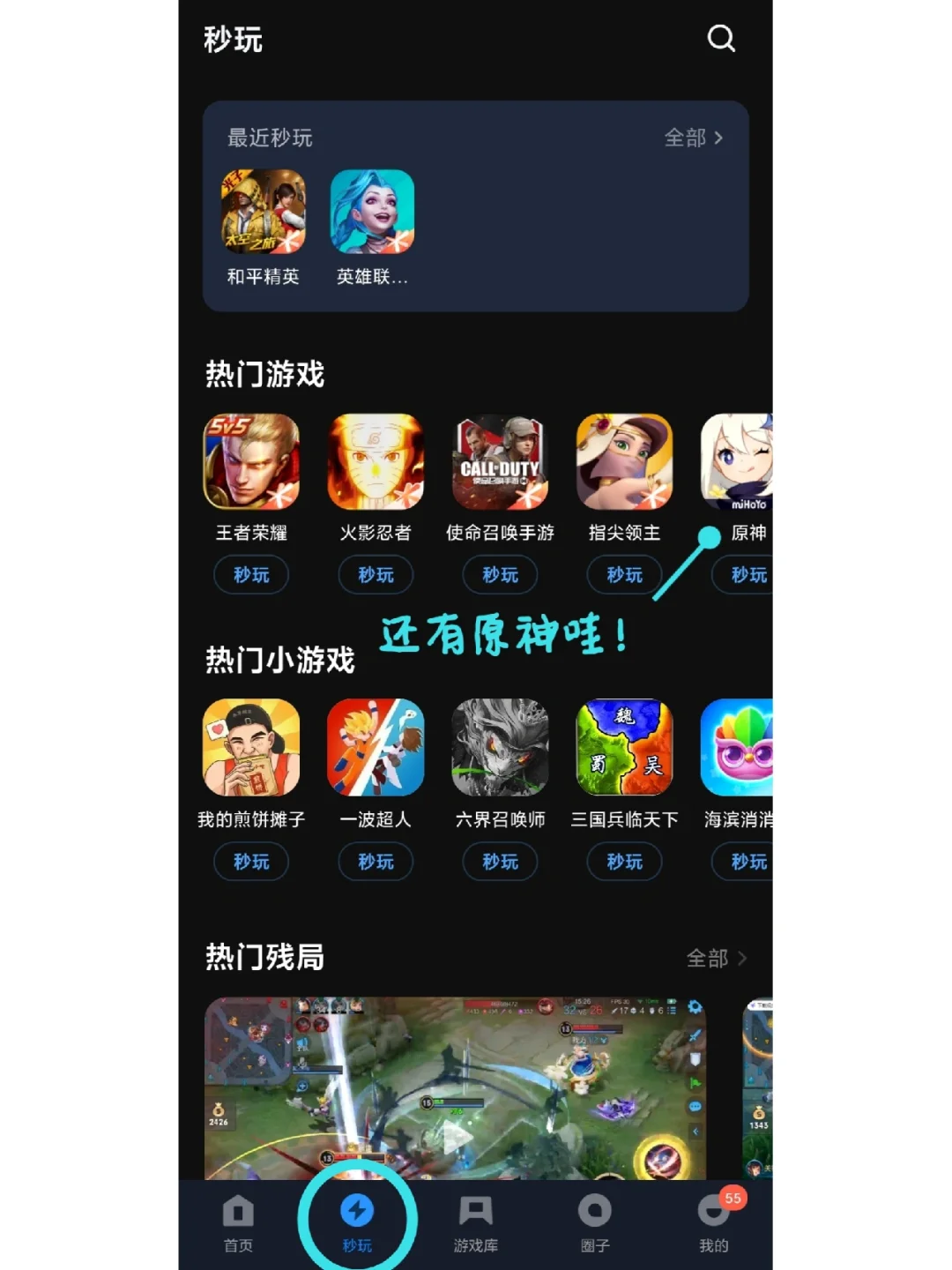Open the 六界召唤师 game icon
This screenshot has width=952, height=1270.
tap(500, 748)
